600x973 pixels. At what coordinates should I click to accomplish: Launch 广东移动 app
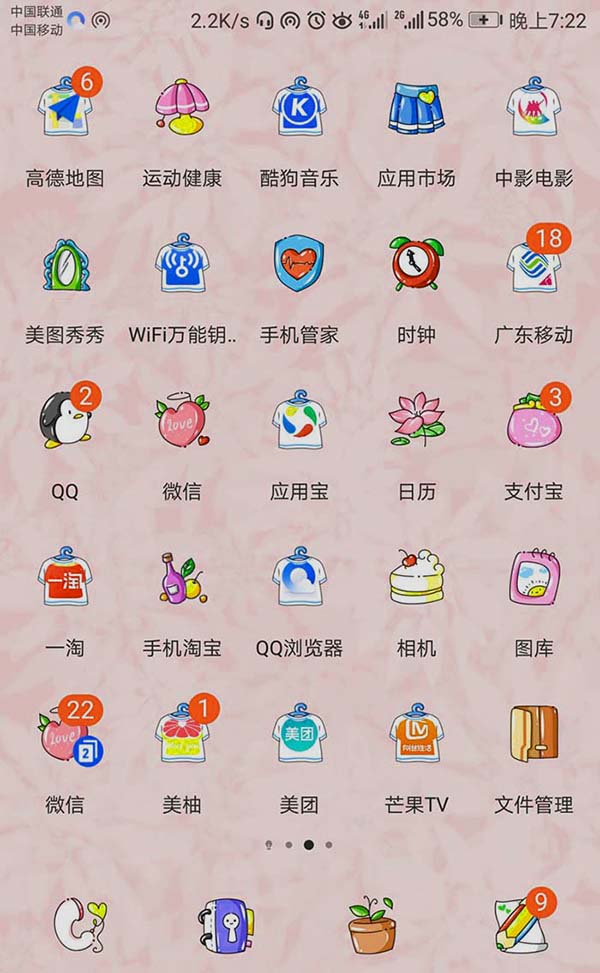533,265
